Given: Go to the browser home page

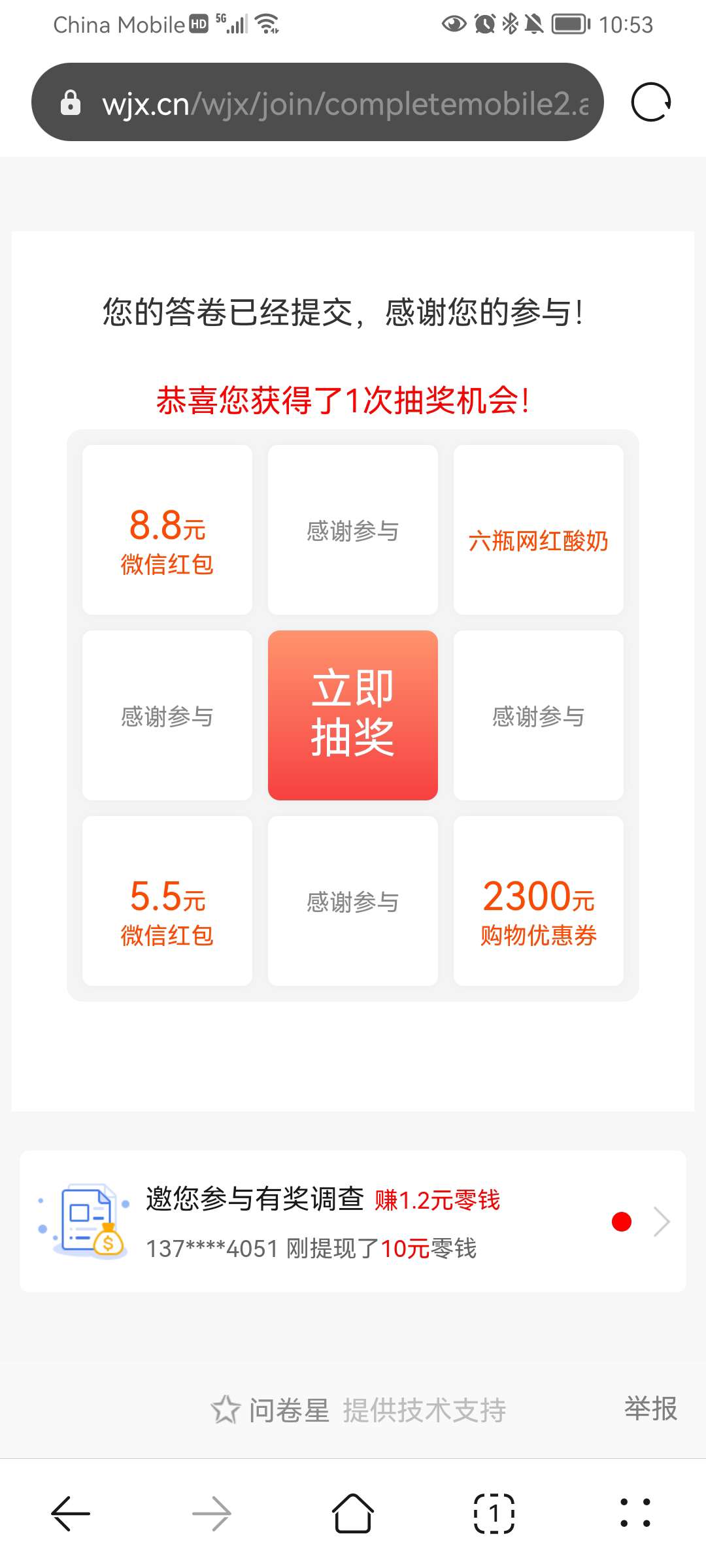Looking at the screenshot, I should 353,1513.
